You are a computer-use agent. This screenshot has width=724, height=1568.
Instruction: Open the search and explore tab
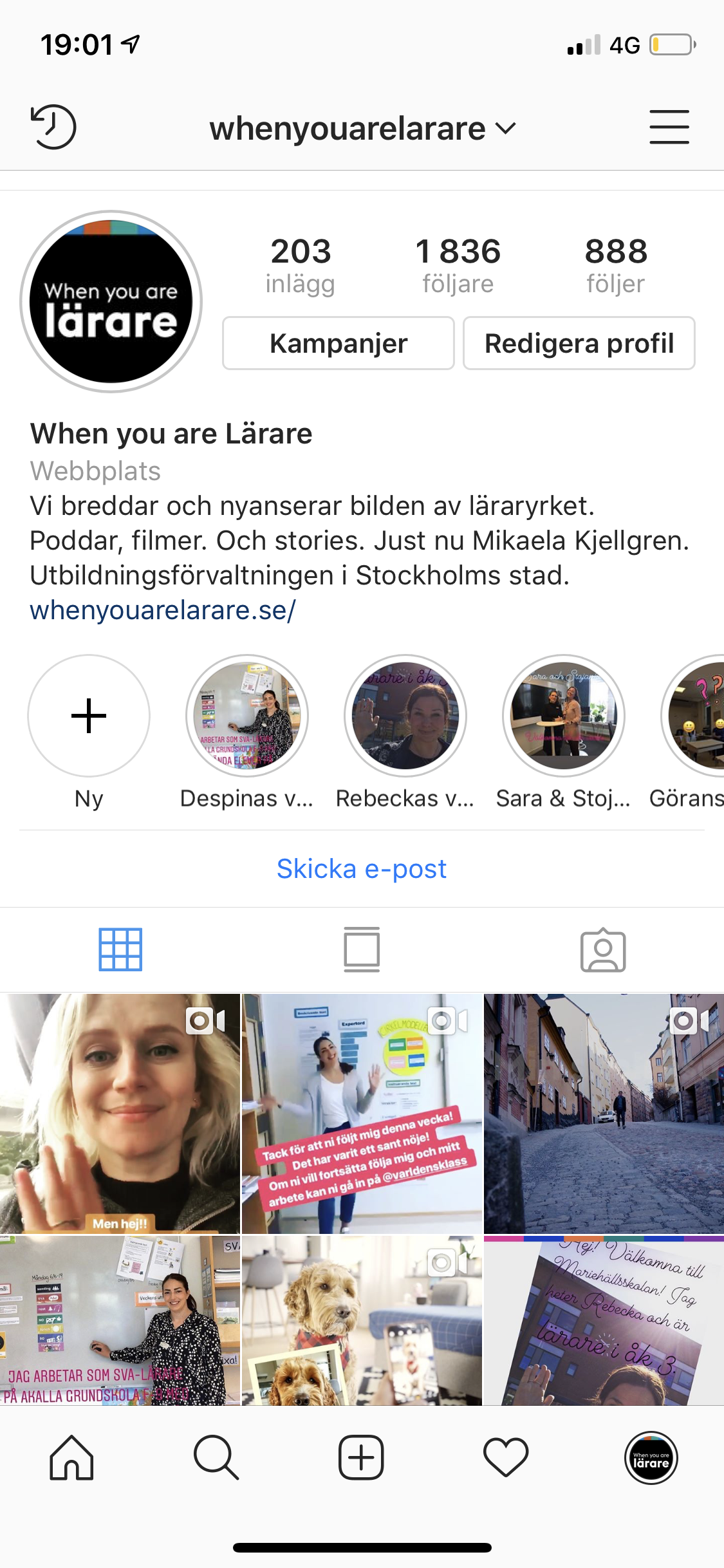(x=216, y=1457)
